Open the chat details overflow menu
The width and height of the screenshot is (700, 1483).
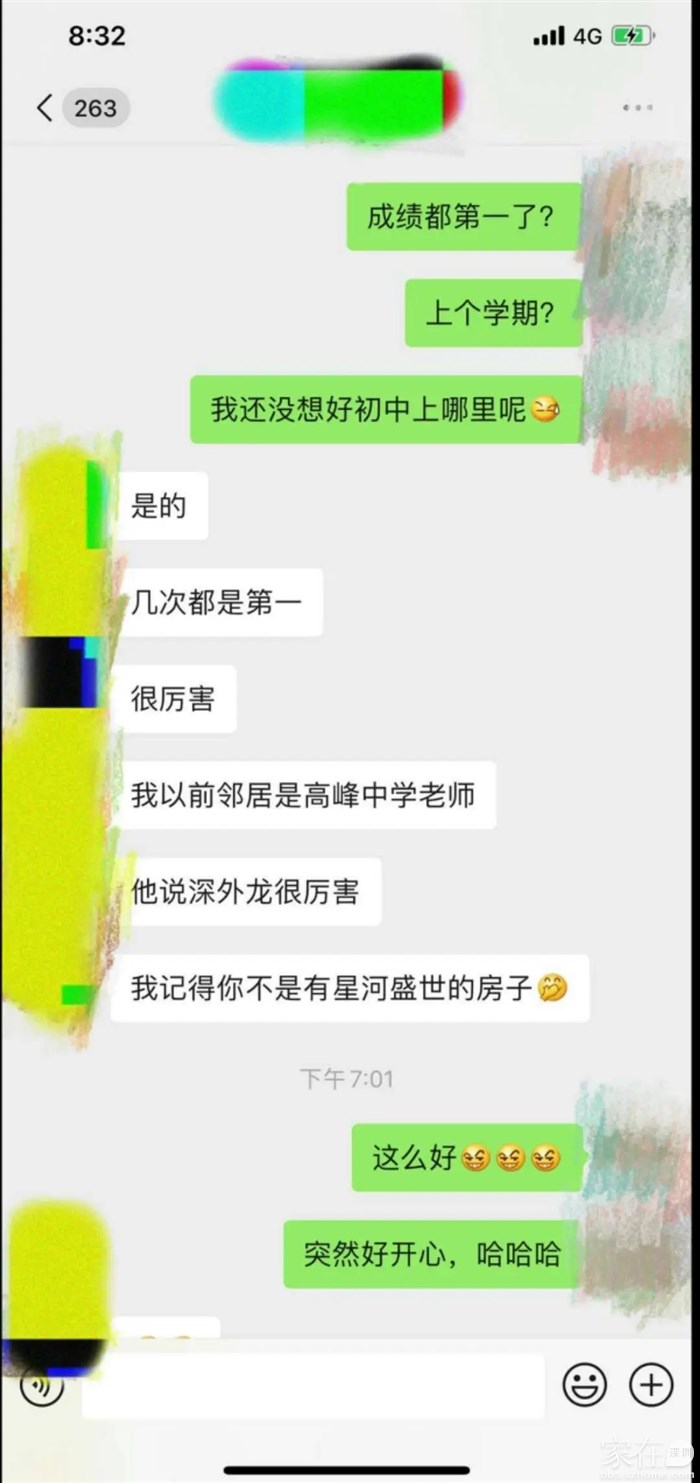coord(637,108)
